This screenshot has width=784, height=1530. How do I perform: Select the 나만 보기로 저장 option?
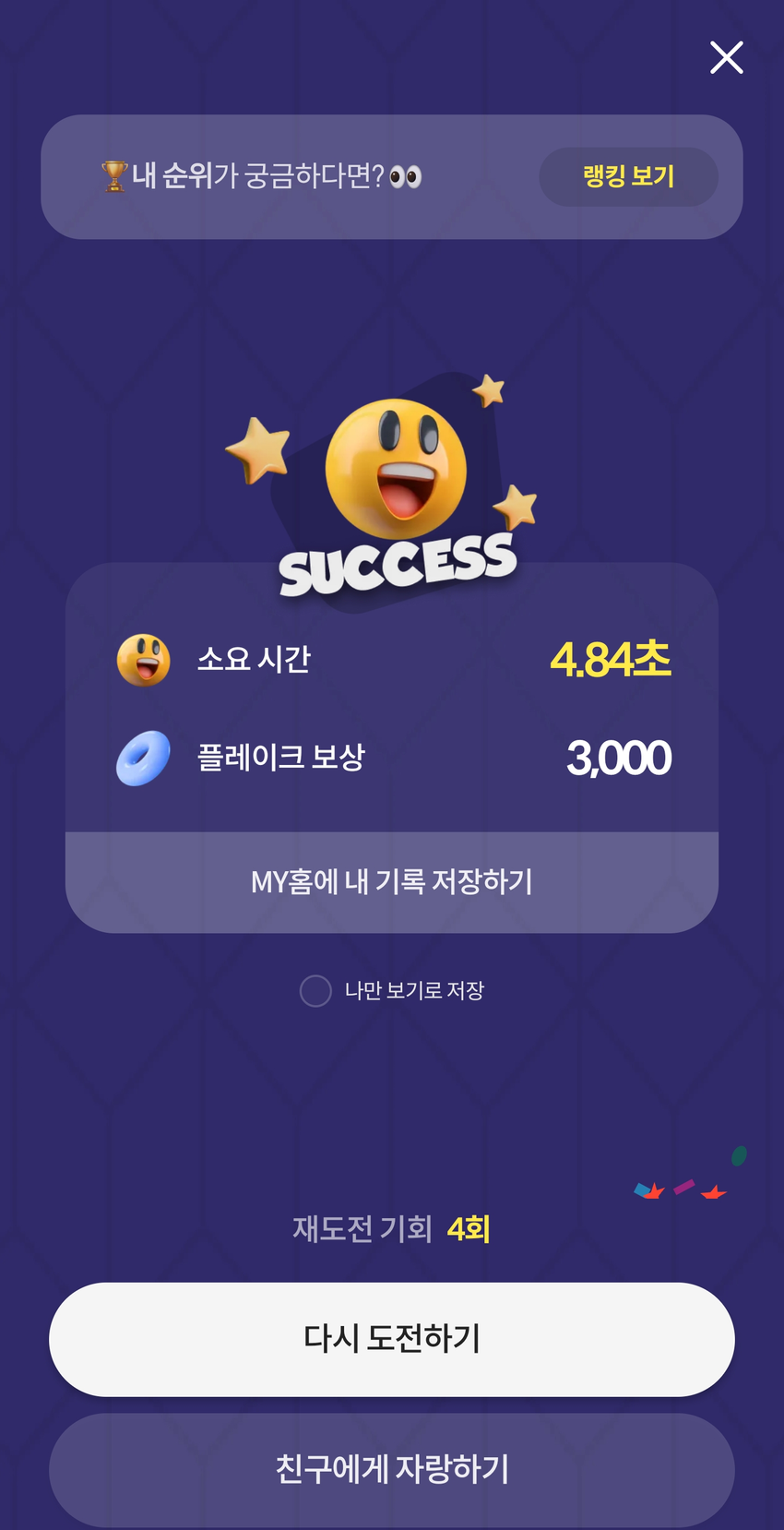316,991
